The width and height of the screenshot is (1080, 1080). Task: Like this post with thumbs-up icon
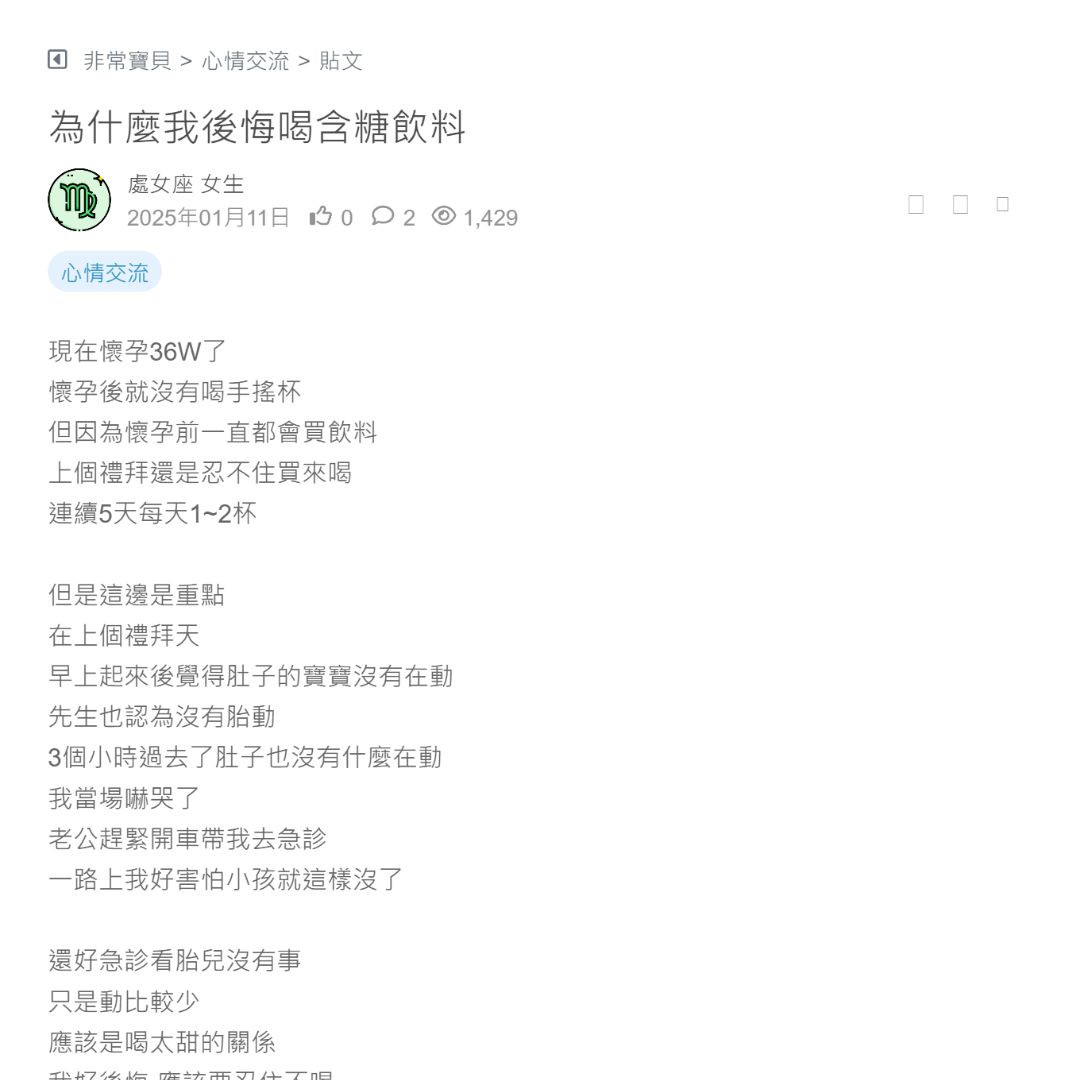tap(321, 216)
